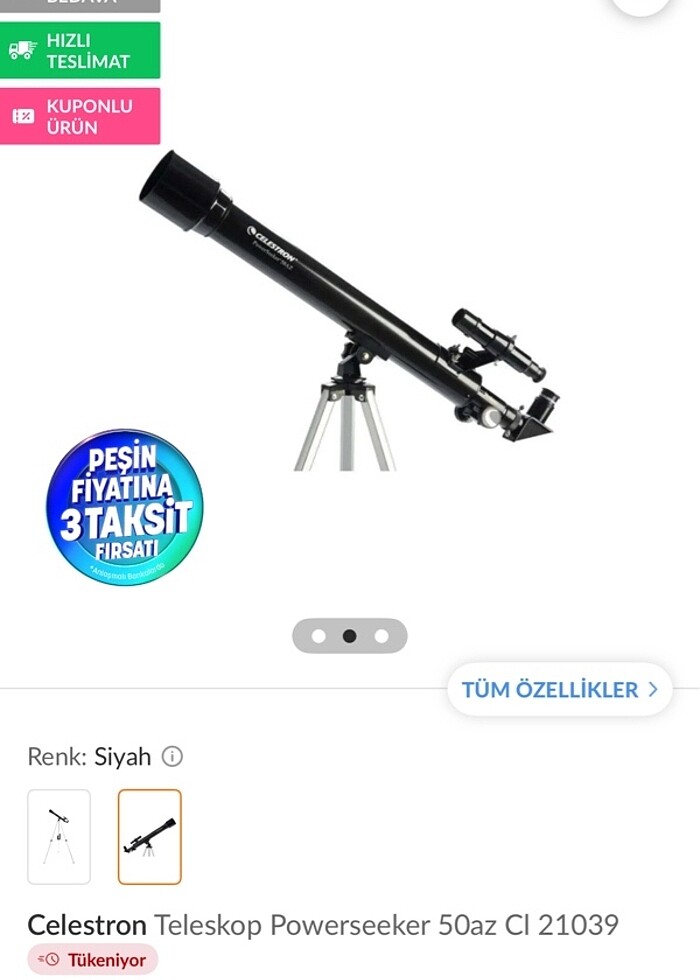Select the first color variant thumbnail

[59, 836]
